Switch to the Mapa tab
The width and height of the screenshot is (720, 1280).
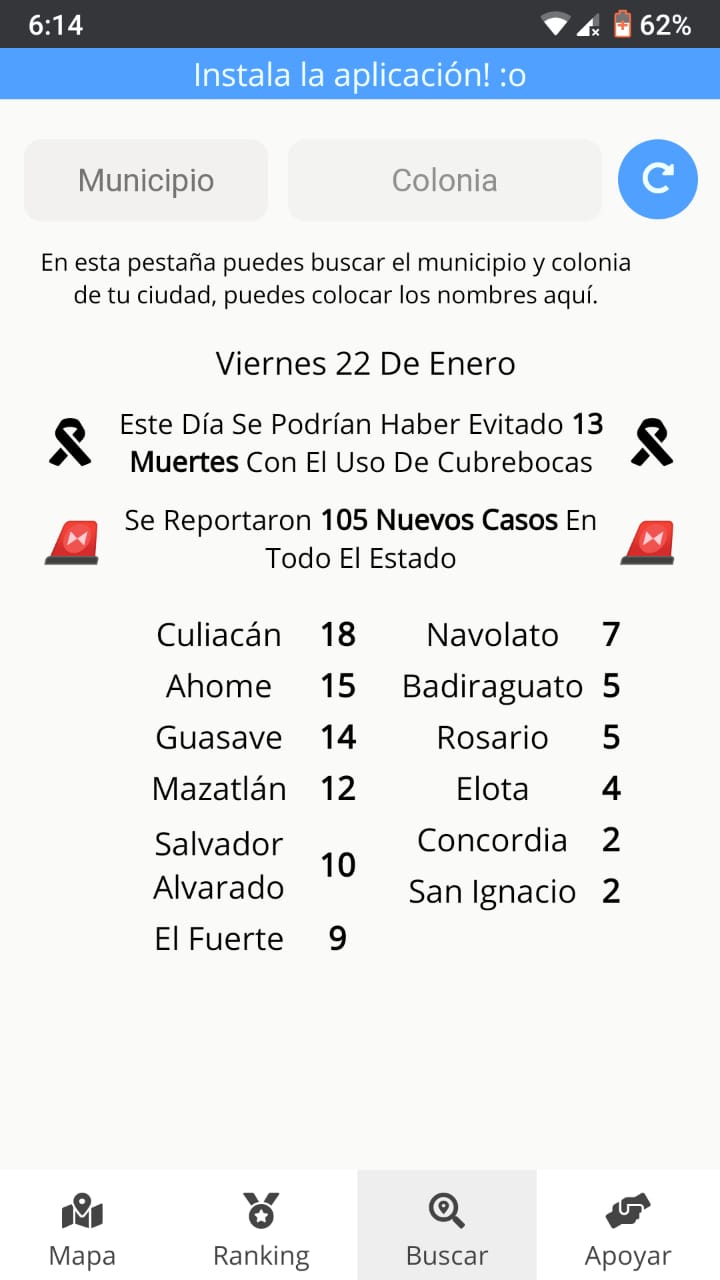[x=82, y=1229]
